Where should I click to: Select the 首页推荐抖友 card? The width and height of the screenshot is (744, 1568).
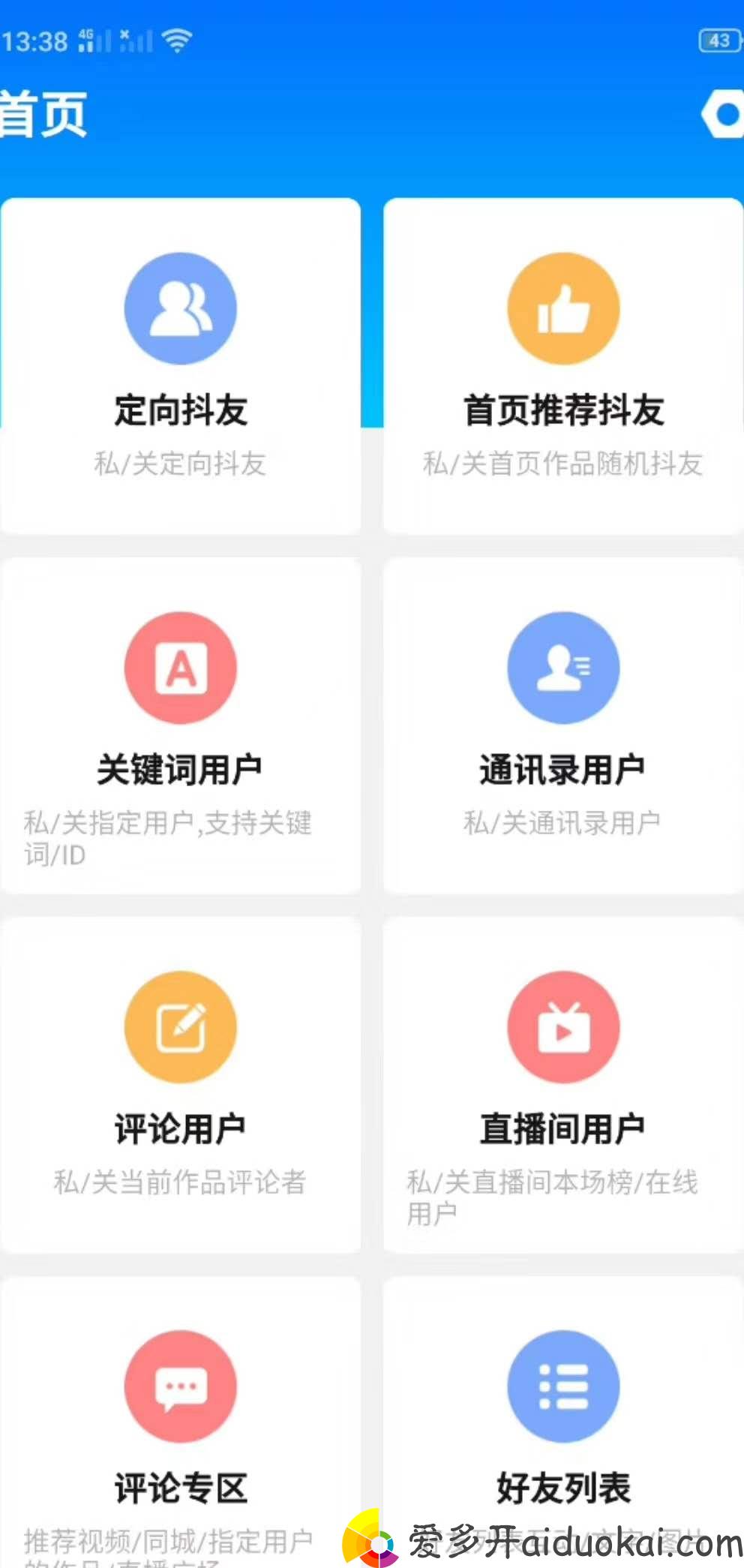tap(563, 366)
